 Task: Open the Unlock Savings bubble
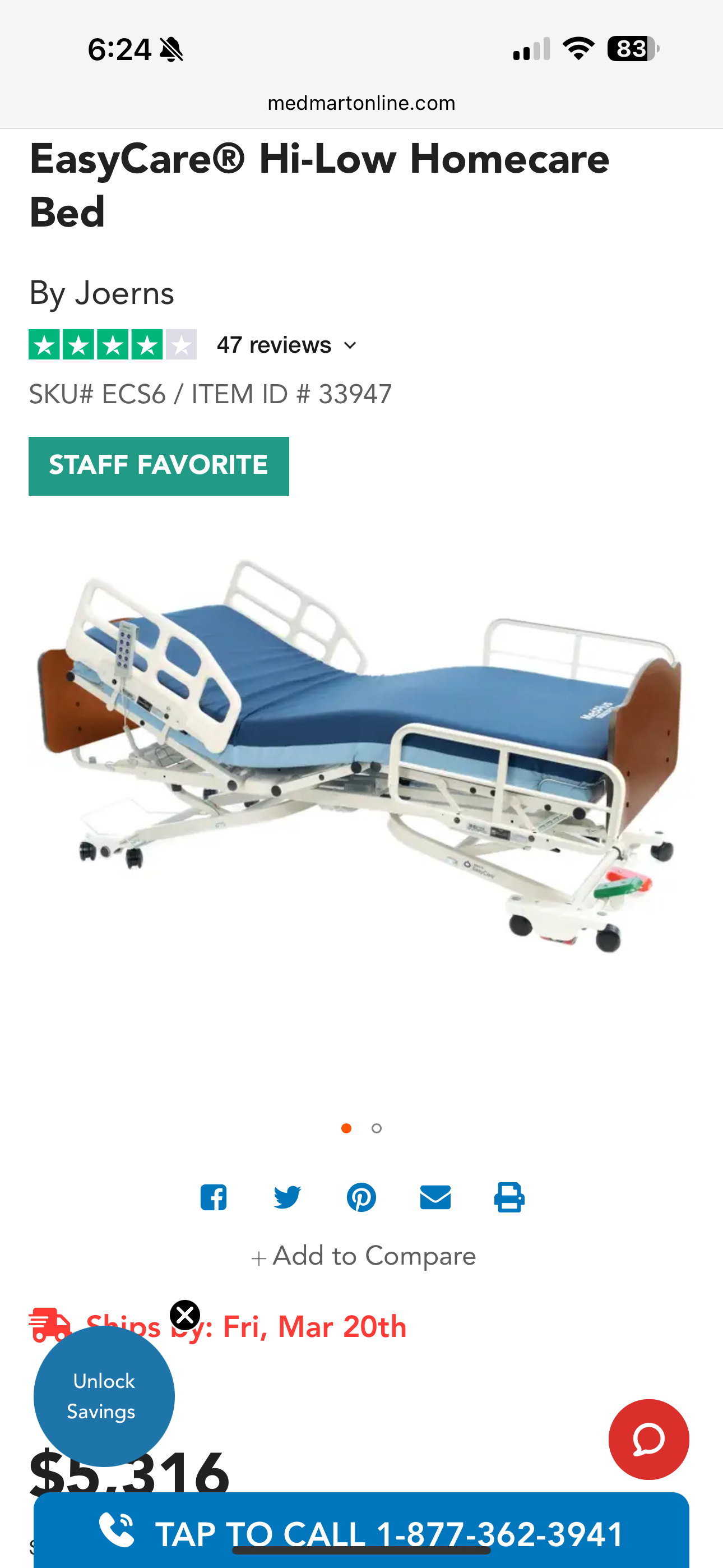[x=104, y=1396]
